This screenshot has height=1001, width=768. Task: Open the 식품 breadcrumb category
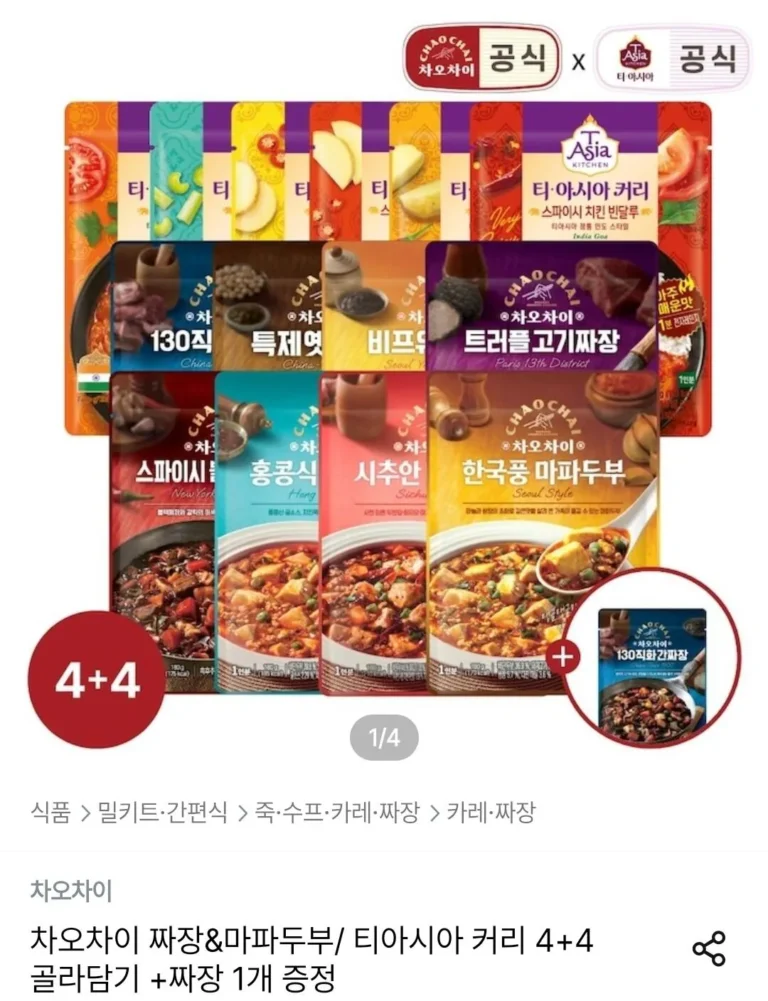click(50, 813)
